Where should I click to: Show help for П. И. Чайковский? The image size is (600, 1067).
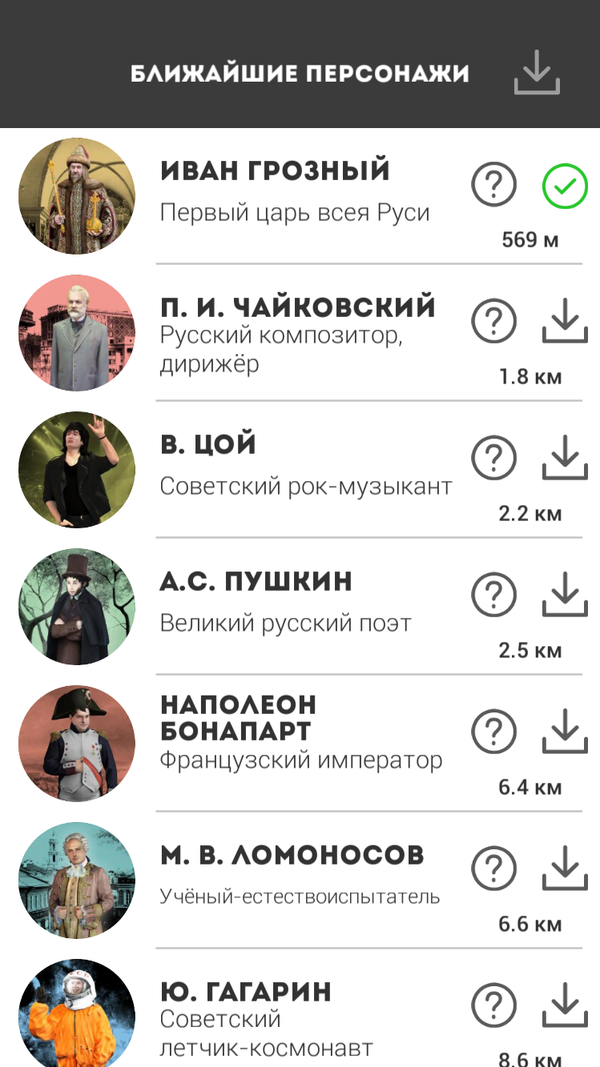click(x=493, y=322)
